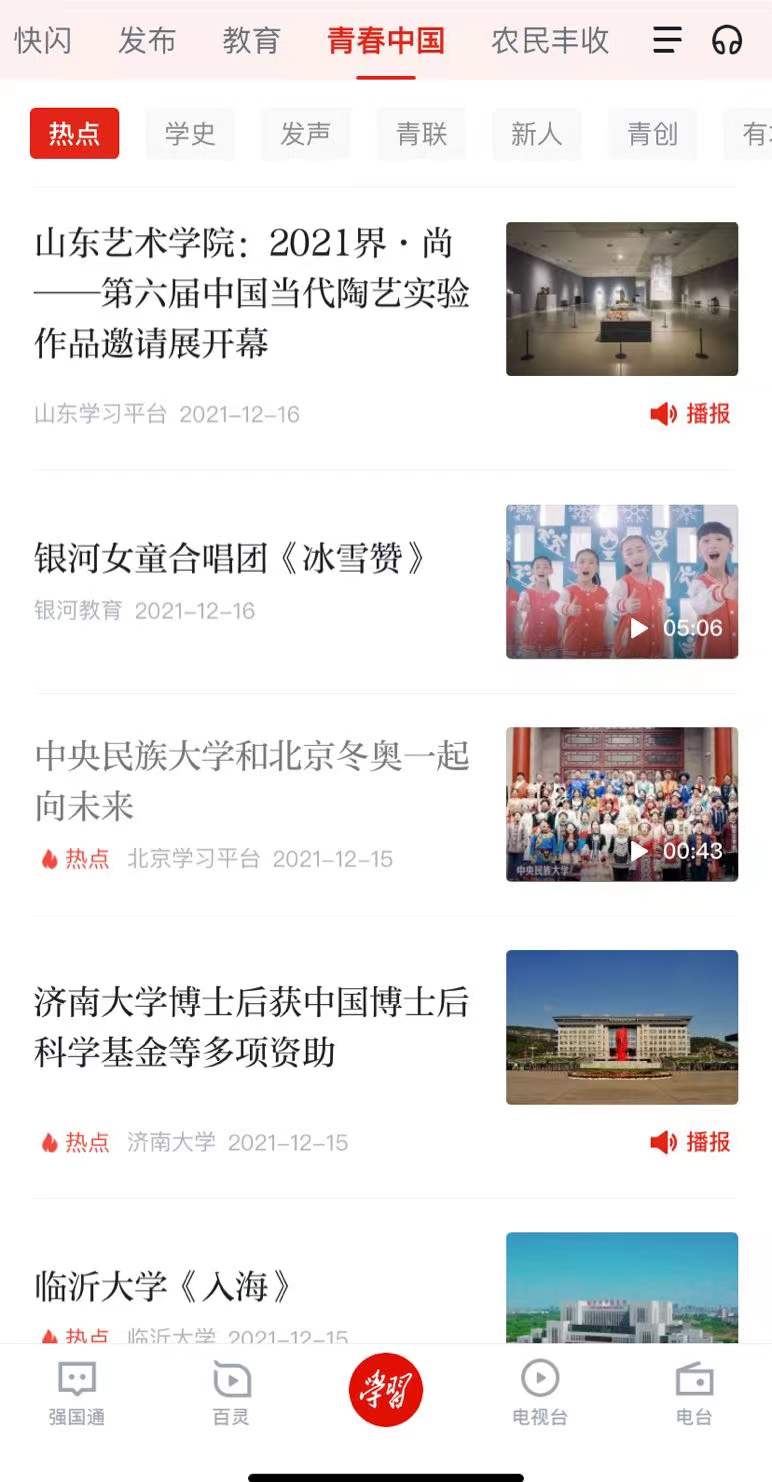This screenshot has width=772, height=1482.
Task: Select the 新人 chip
Action: [x=536, y=134]
